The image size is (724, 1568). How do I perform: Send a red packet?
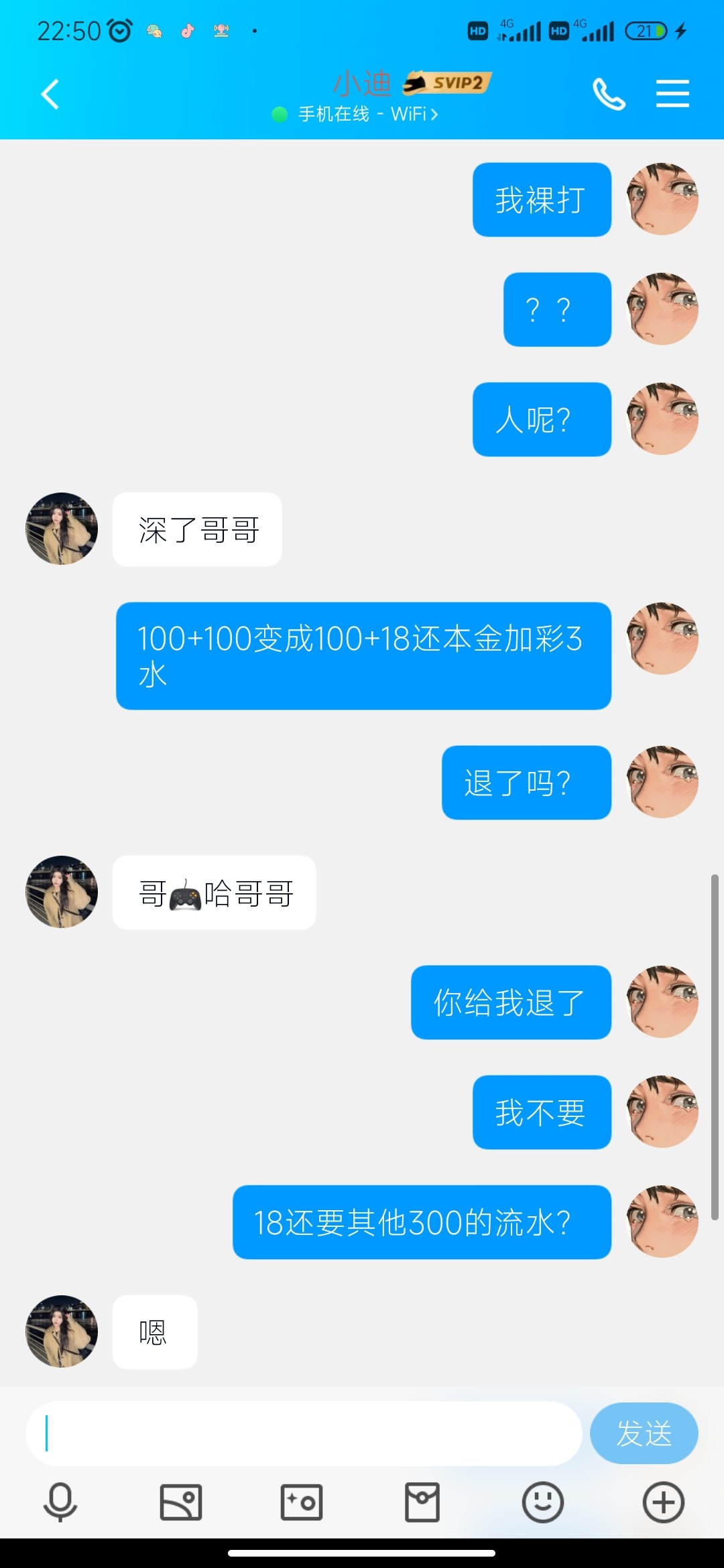click(x=422, y=1502)
